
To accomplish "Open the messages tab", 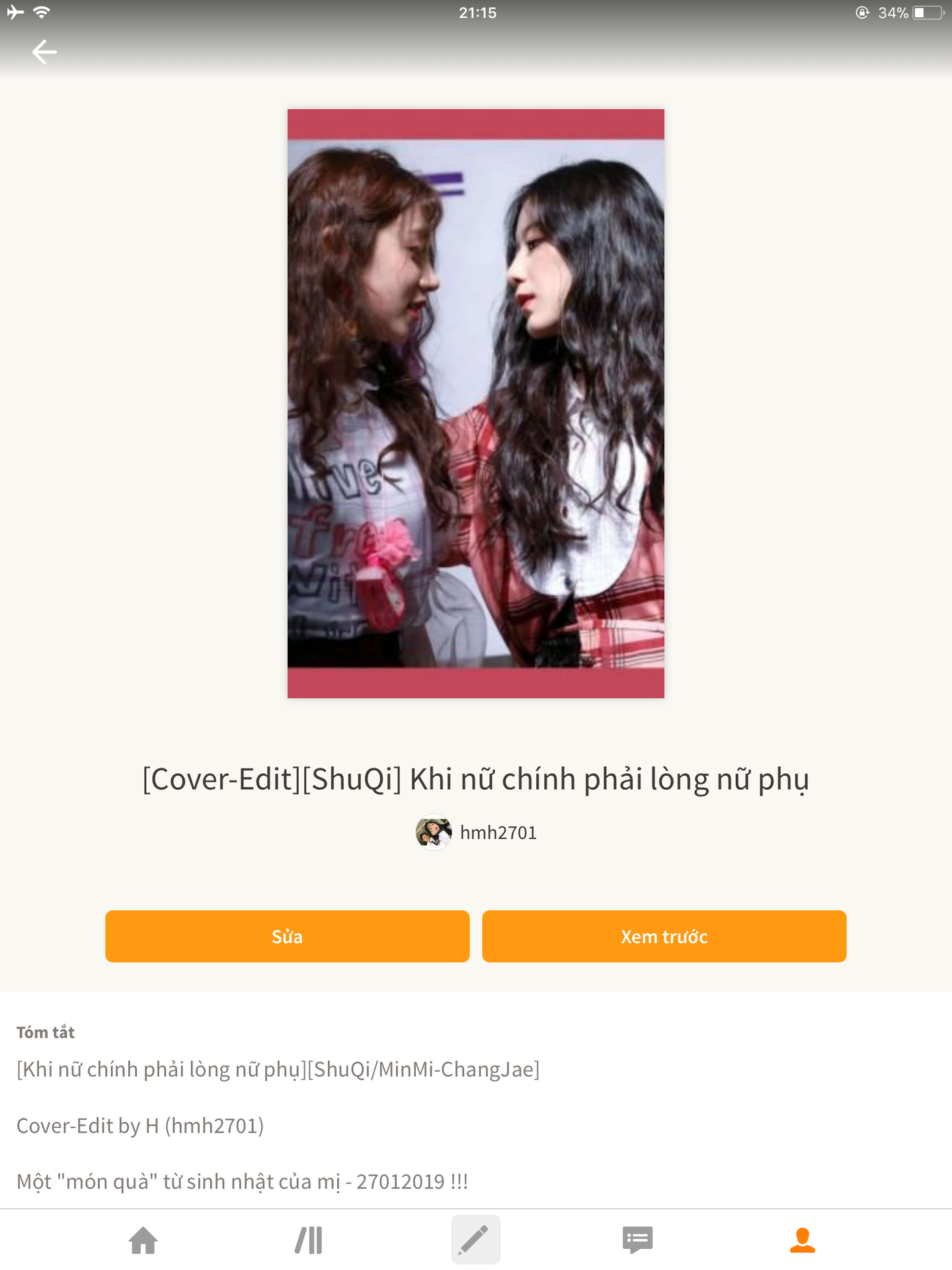I will (637, 1240).
